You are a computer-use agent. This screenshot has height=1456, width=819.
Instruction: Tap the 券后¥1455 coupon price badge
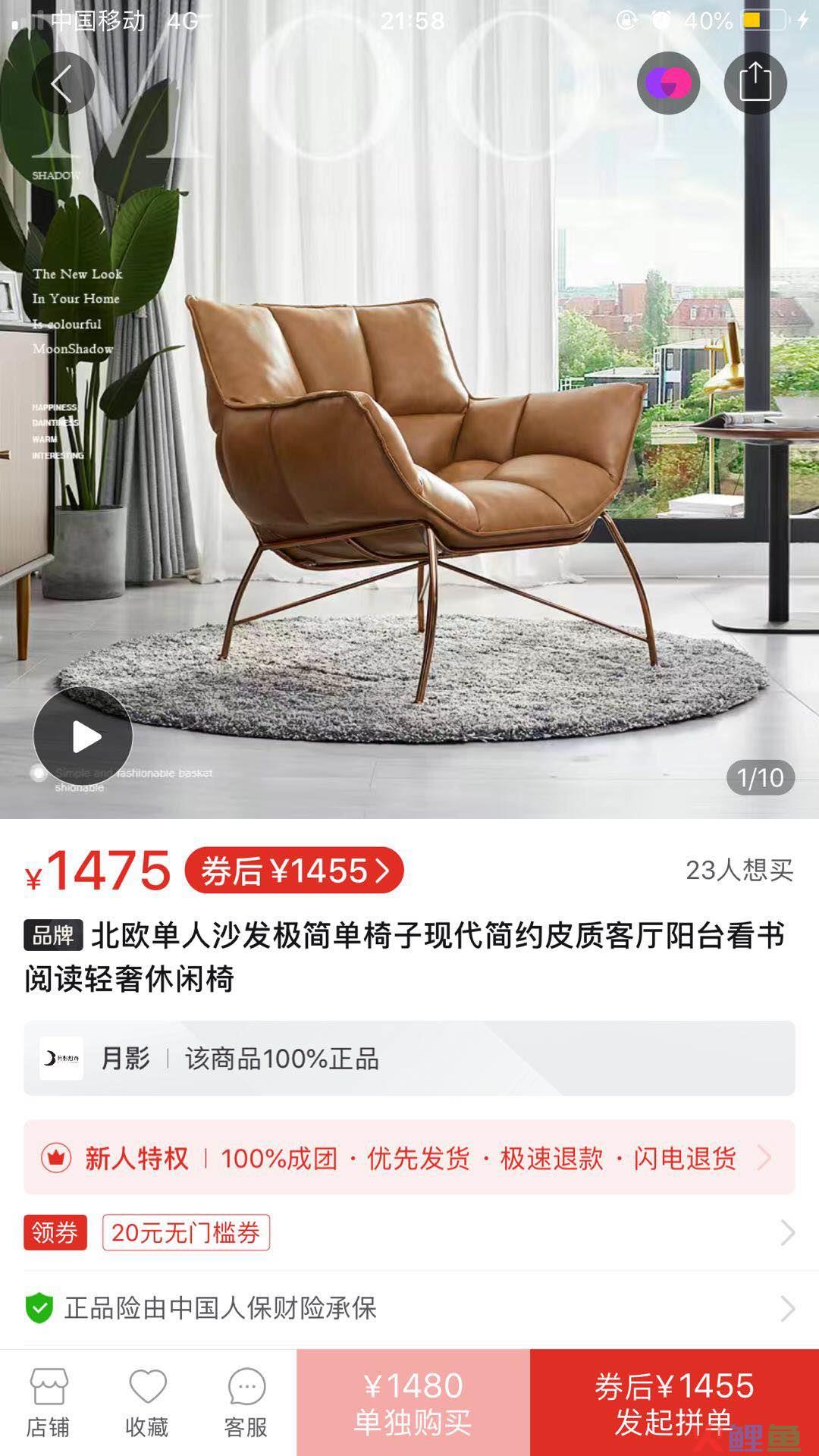click(x=294, y=871)
